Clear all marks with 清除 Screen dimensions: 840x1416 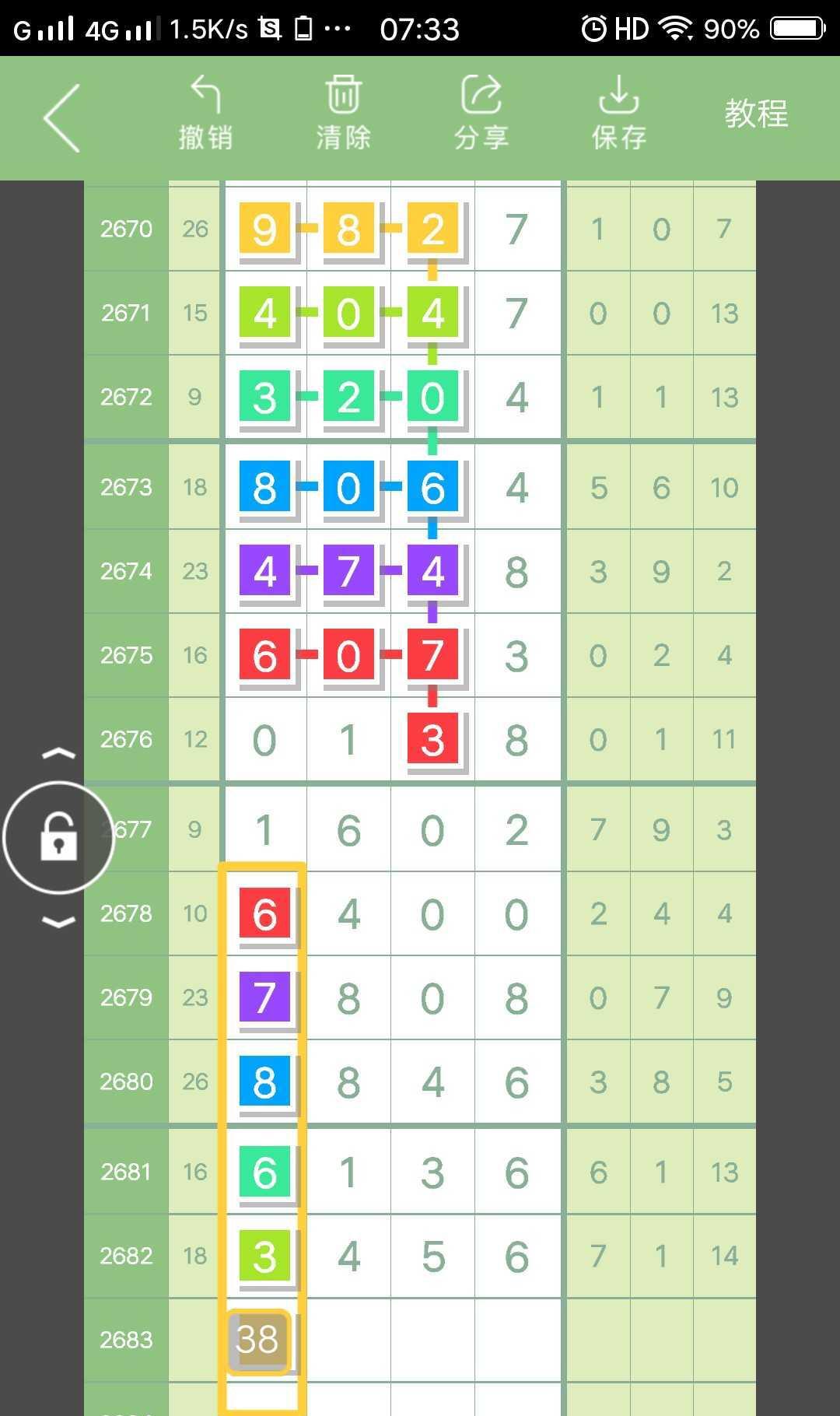click(343, 114)
